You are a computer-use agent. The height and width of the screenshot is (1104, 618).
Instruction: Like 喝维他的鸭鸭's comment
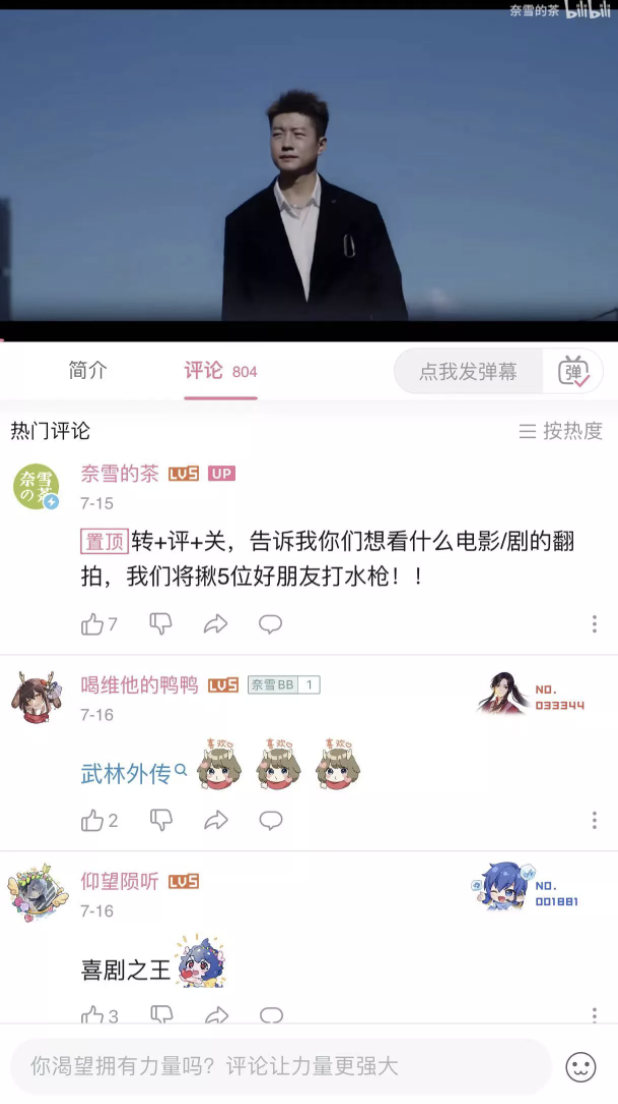pyautogui.click(x=99, y=820)
